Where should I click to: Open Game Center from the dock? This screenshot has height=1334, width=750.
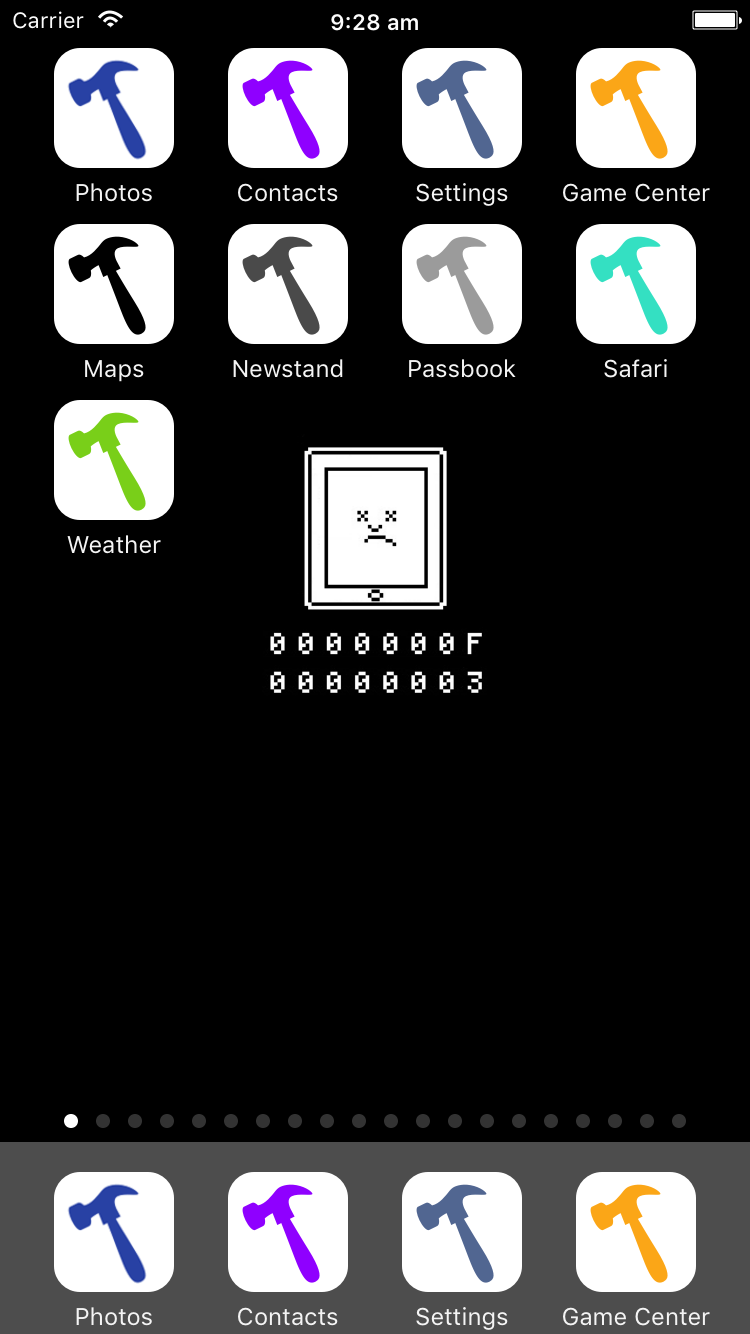[636, 1232]
